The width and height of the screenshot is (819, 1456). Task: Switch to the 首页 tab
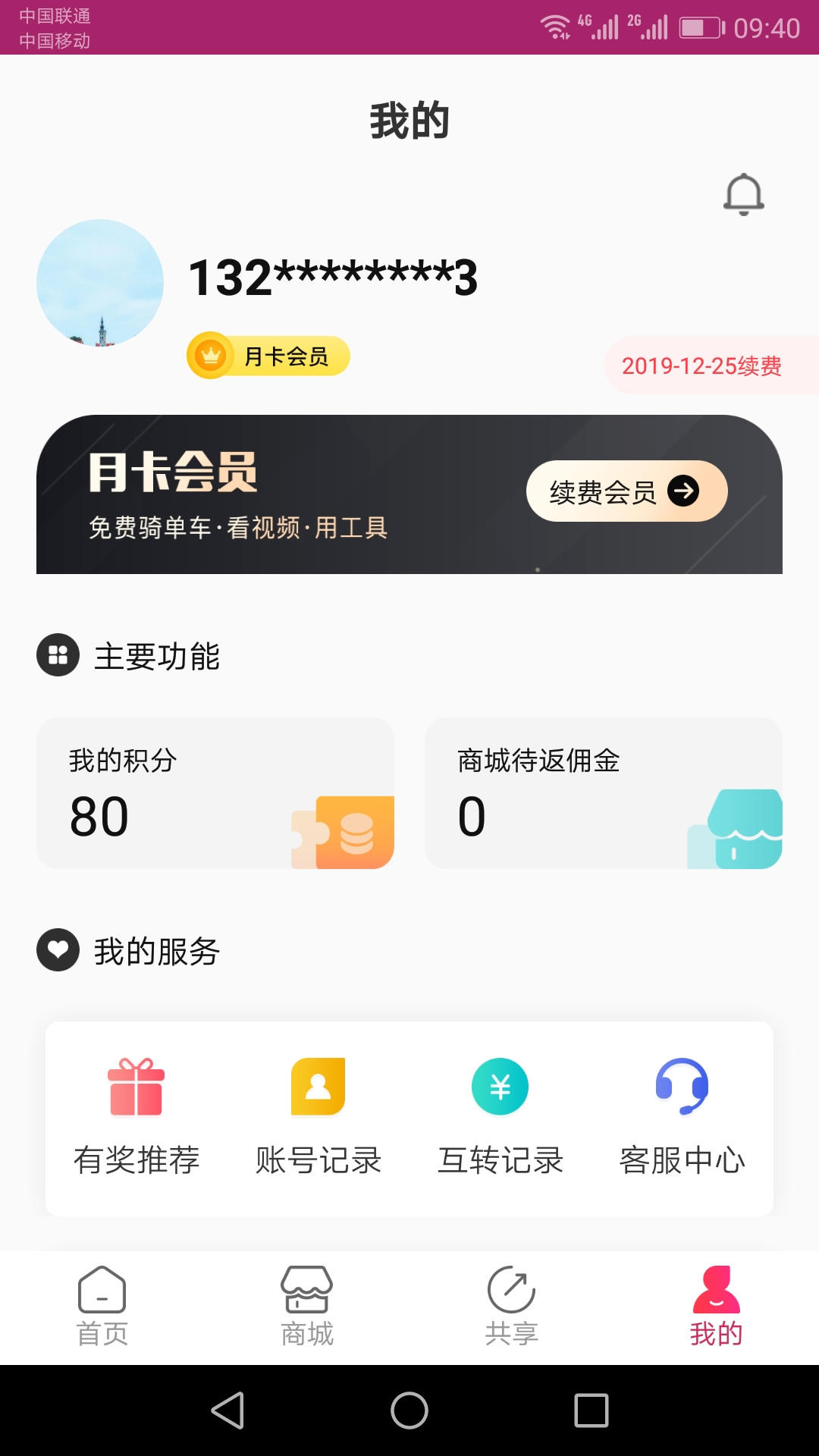pos(102,1304)
